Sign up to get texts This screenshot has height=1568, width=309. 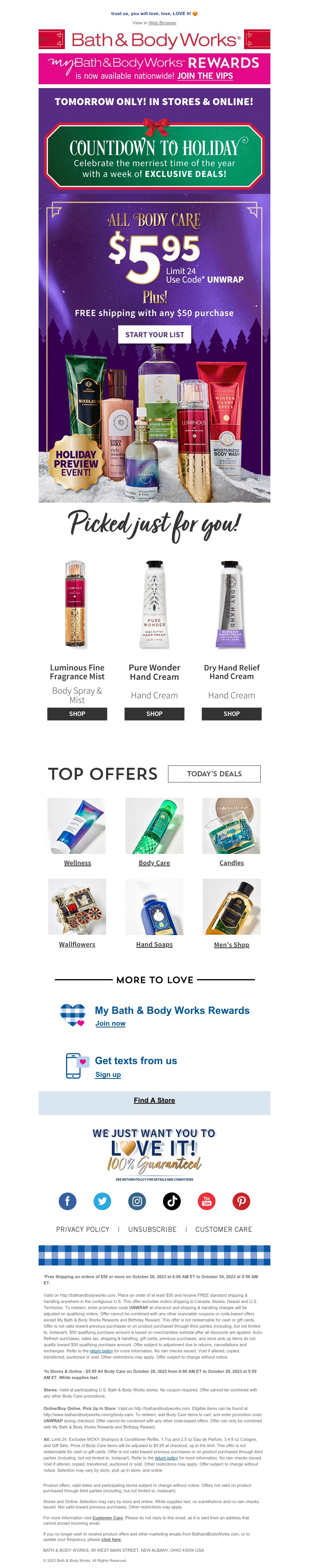click(108, 1074)
